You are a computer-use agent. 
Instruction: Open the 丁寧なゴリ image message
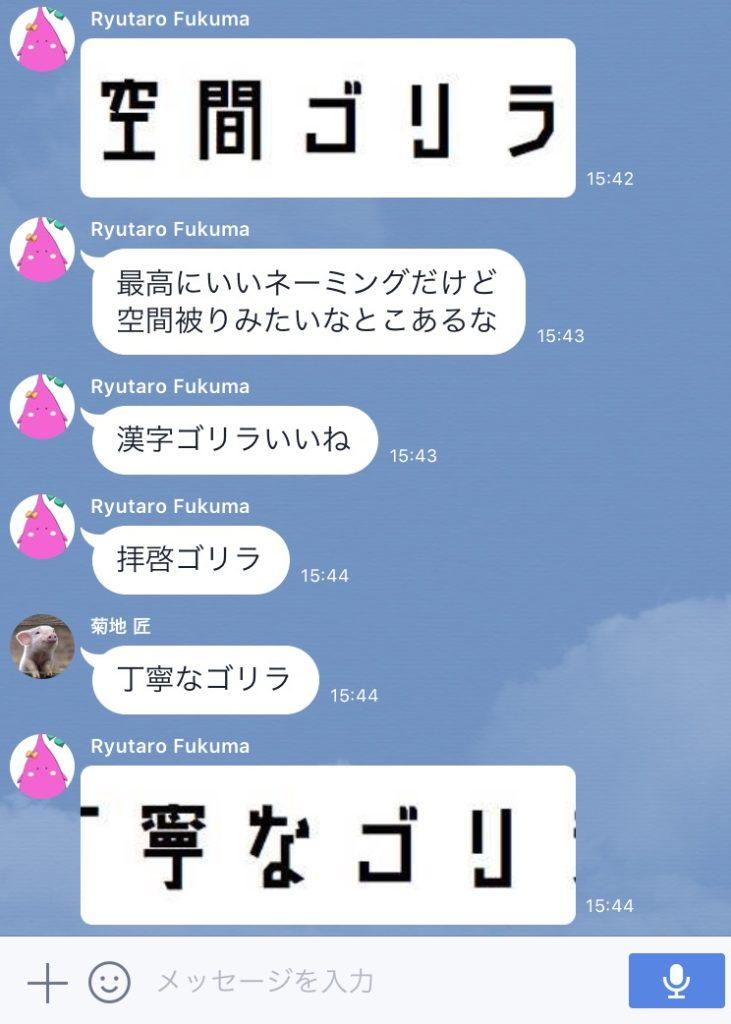click(328, 846)
